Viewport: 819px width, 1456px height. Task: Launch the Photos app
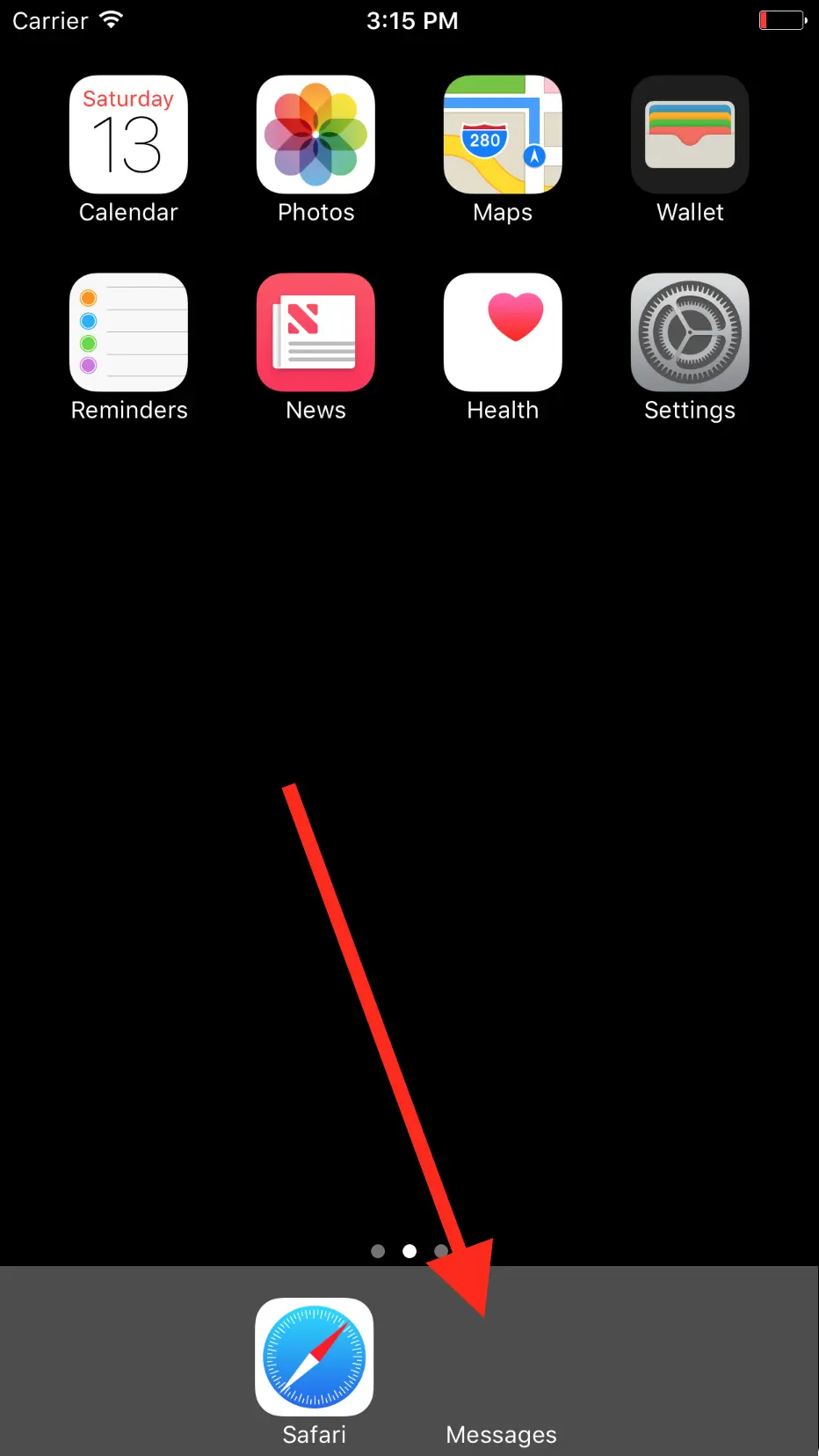pyautogui.click(x=315, y=135)
